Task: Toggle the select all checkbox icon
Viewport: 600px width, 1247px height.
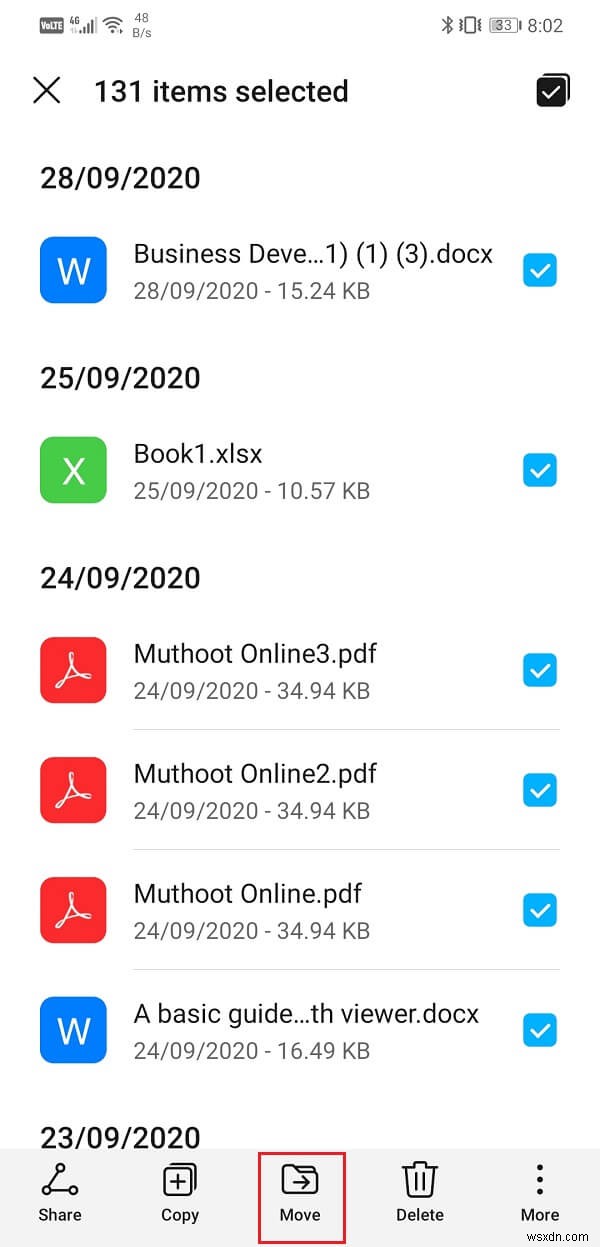Action: click(x=552, y=91)
